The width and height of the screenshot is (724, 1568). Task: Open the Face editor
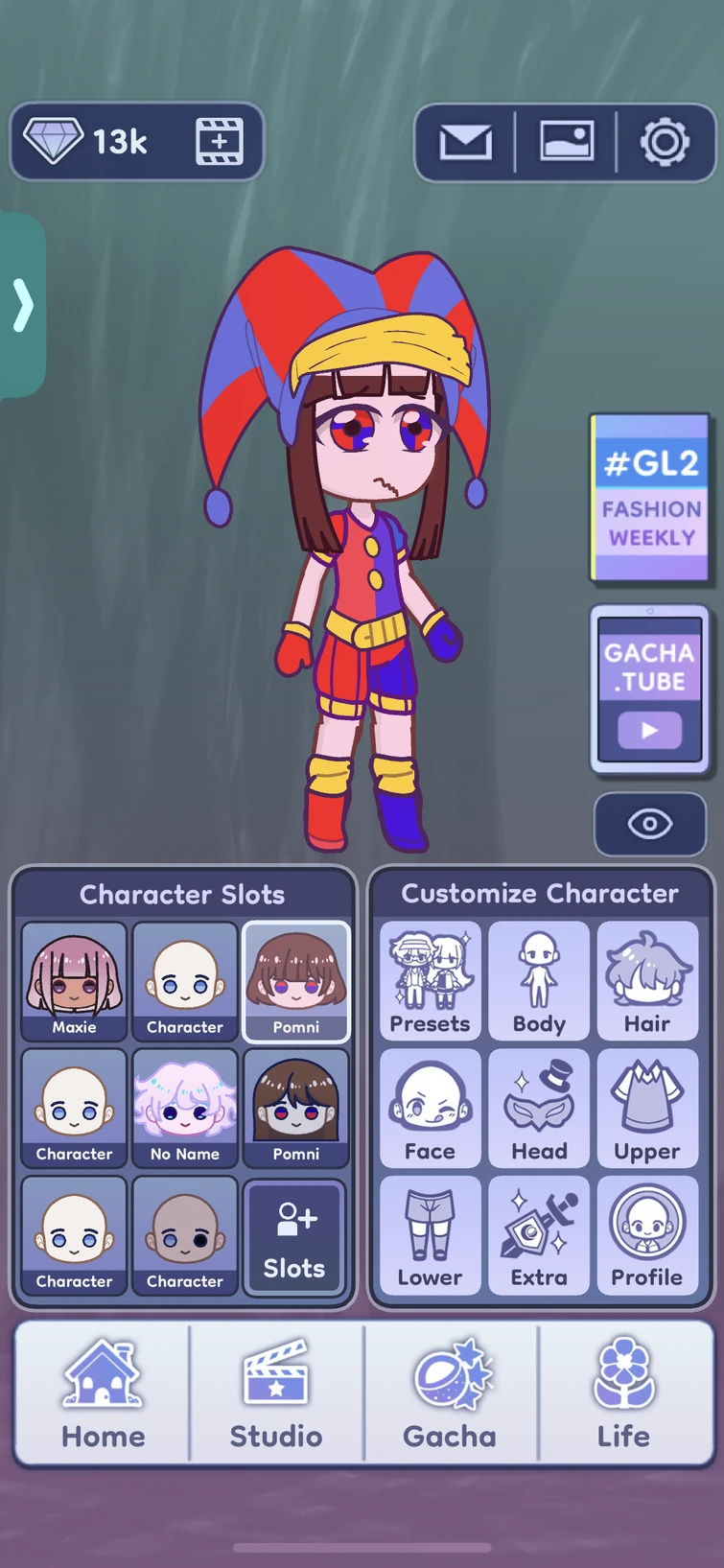(x=430, y=1108)
